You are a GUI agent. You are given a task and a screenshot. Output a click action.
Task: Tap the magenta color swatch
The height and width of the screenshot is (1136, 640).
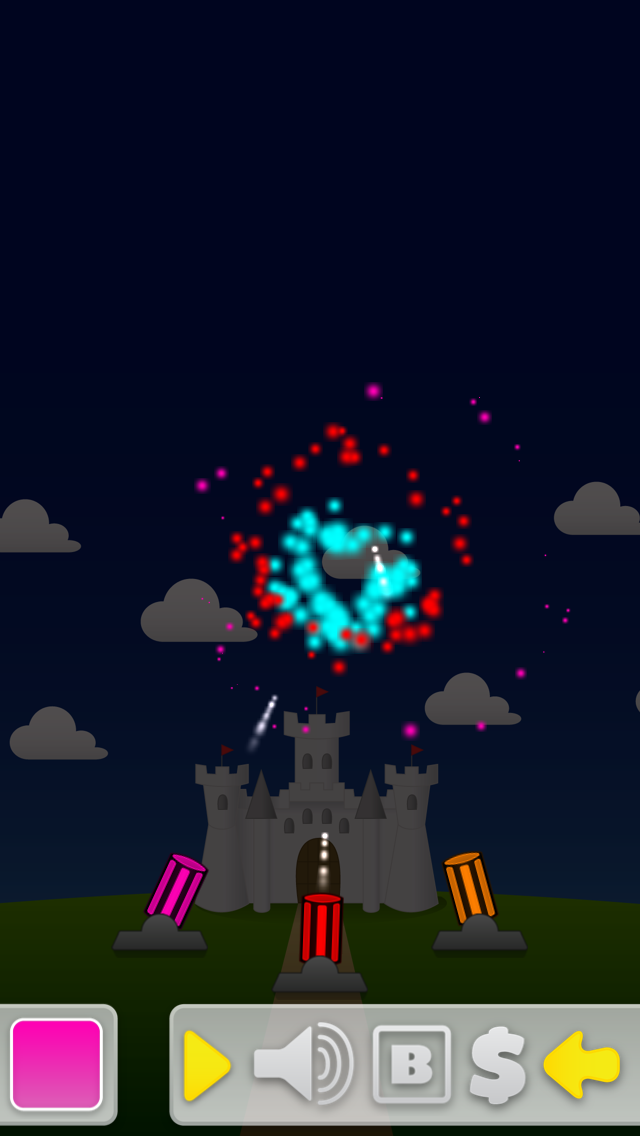pos(57,1064)
